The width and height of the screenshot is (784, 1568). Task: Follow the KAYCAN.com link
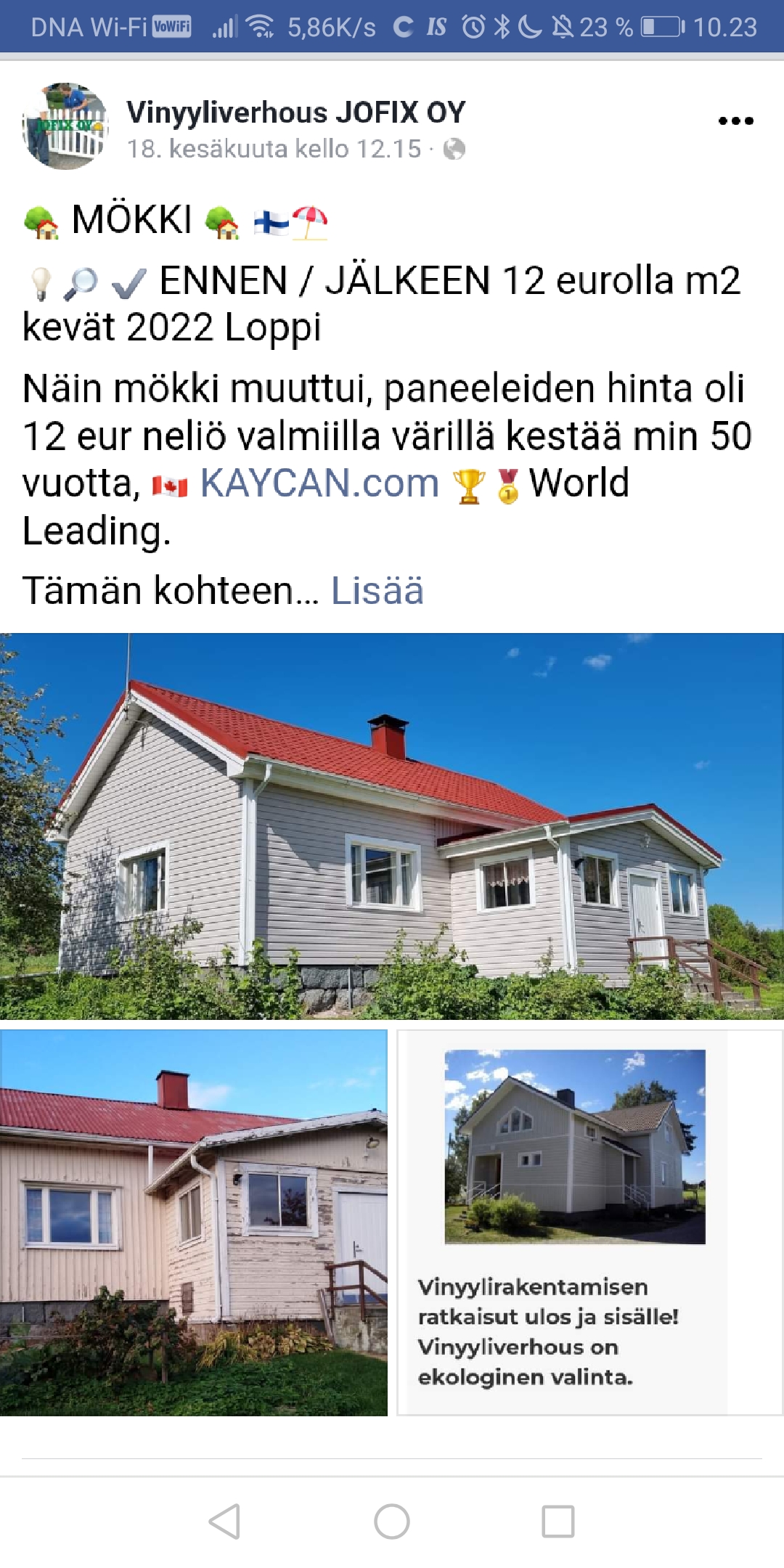319,483
